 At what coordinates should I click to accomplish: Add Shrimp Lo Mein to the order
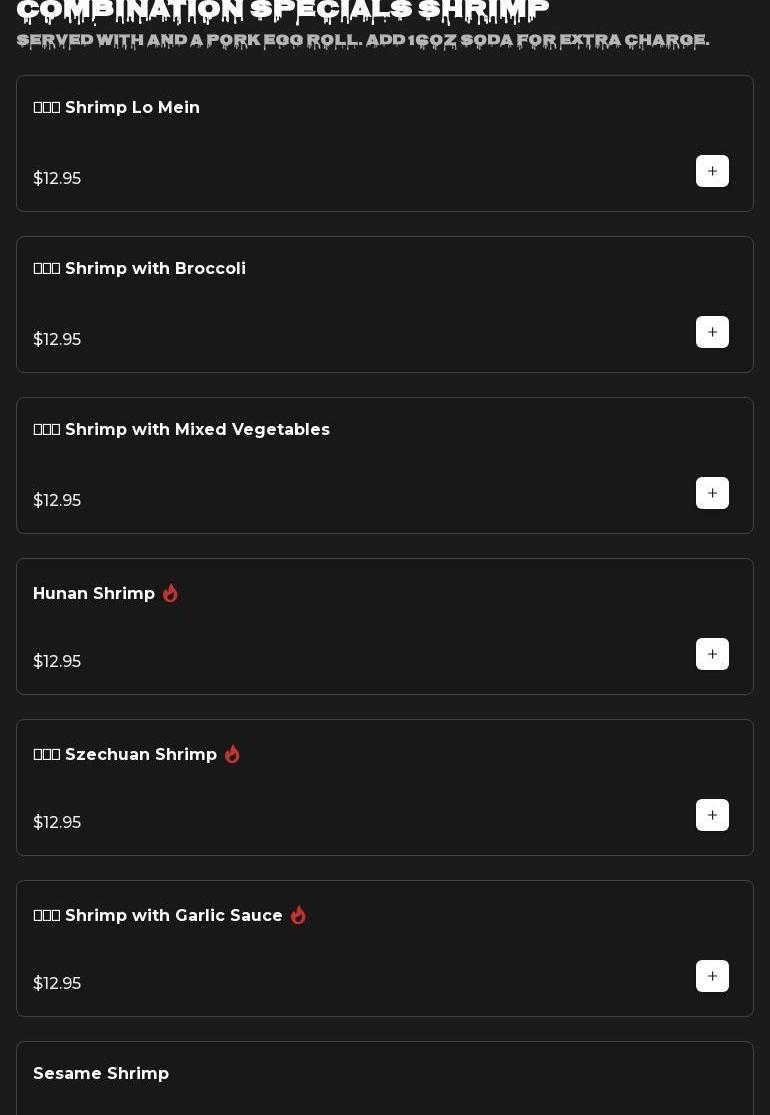point(712,171)
